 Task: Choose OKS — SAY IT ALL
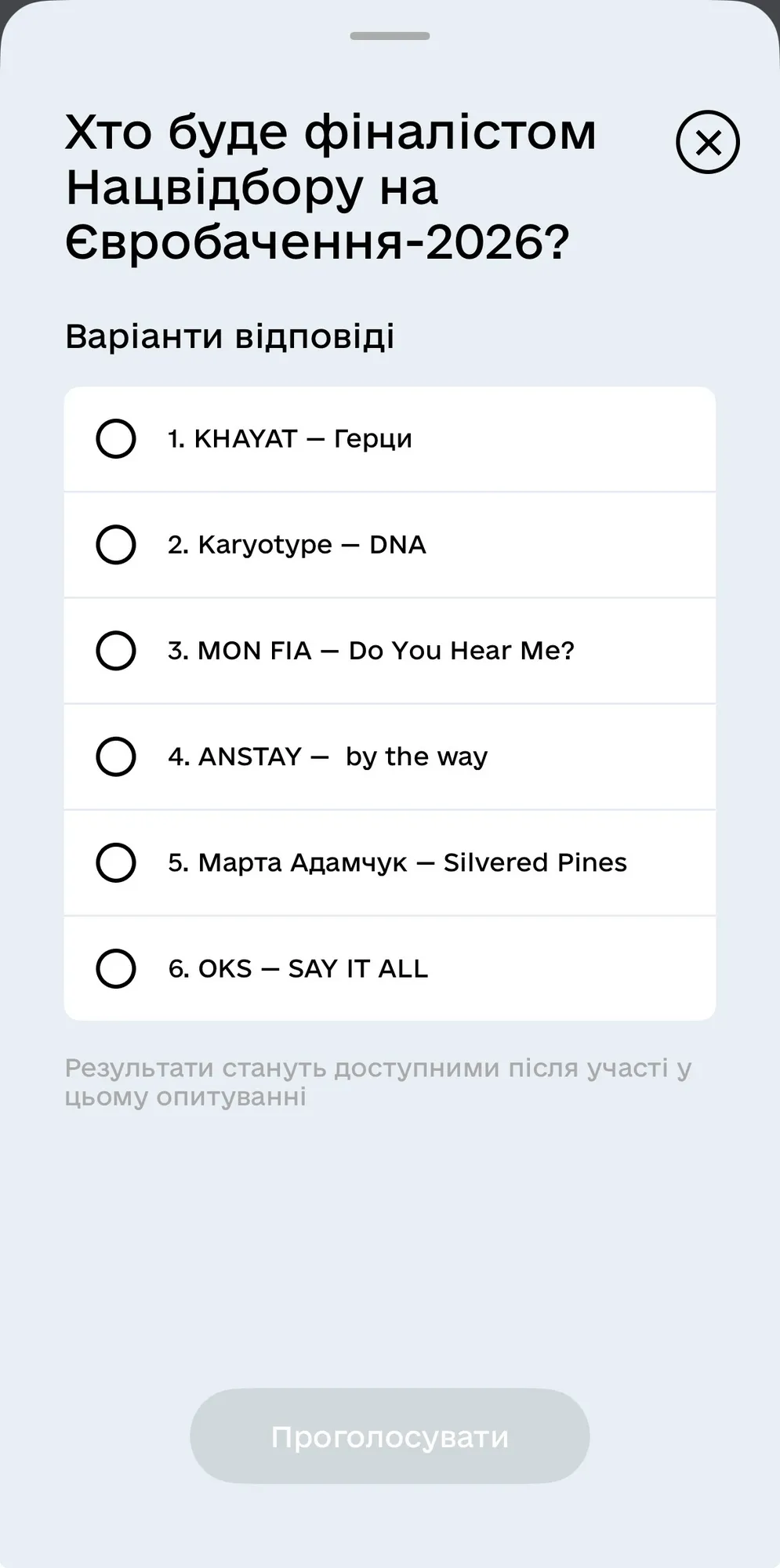pos(116,968)
